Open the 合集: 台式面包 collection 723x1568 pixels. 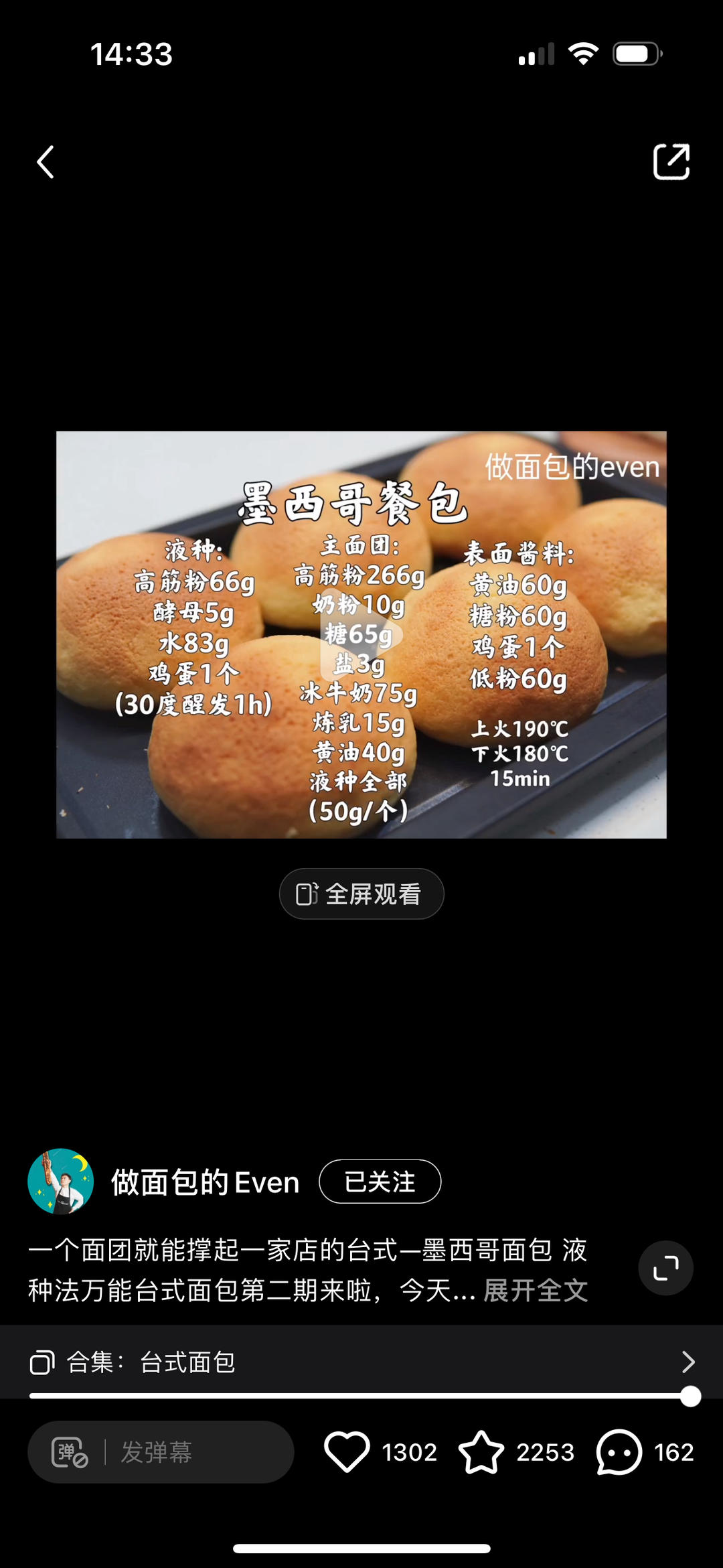coord(361,1362)
